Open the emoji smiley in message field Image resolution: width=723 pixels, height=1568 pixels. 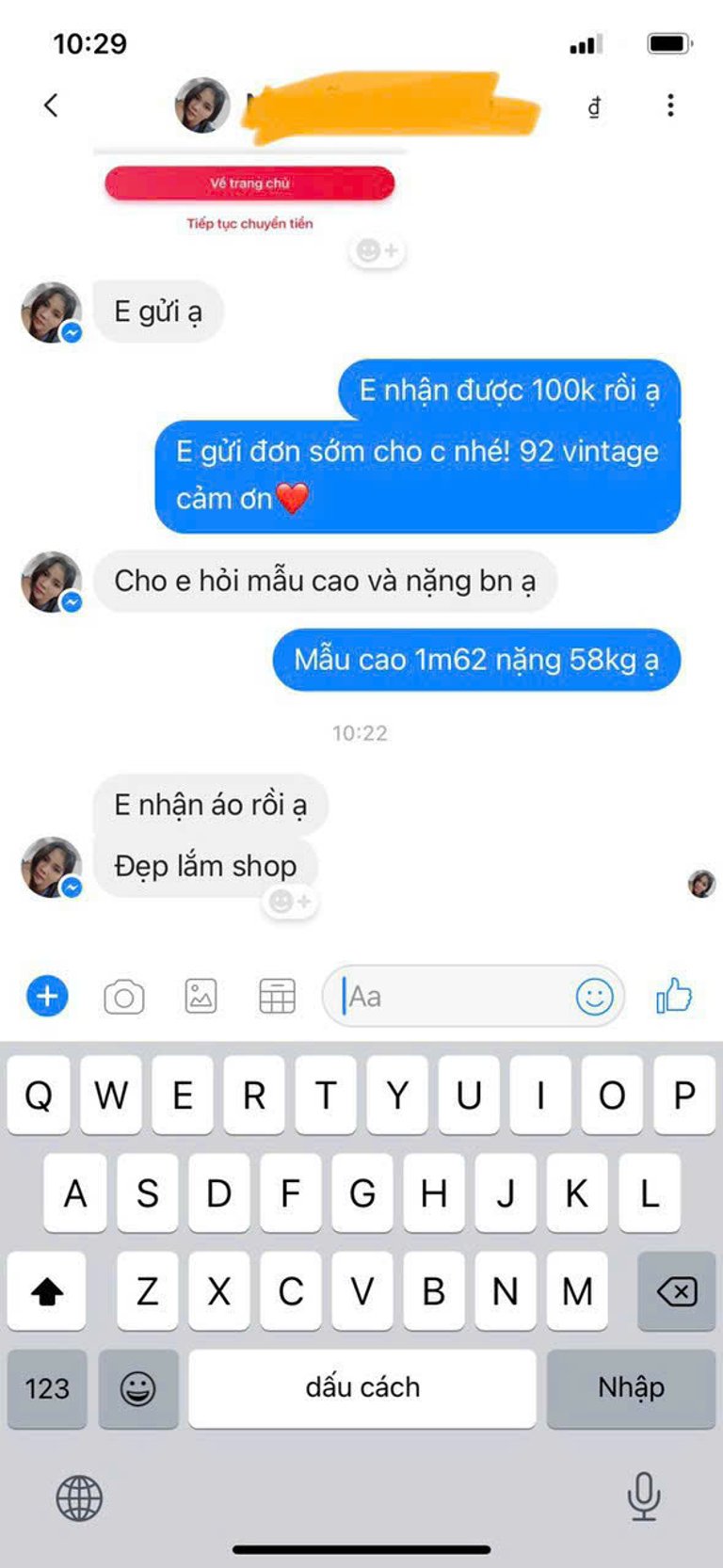[x=594, y=996]
